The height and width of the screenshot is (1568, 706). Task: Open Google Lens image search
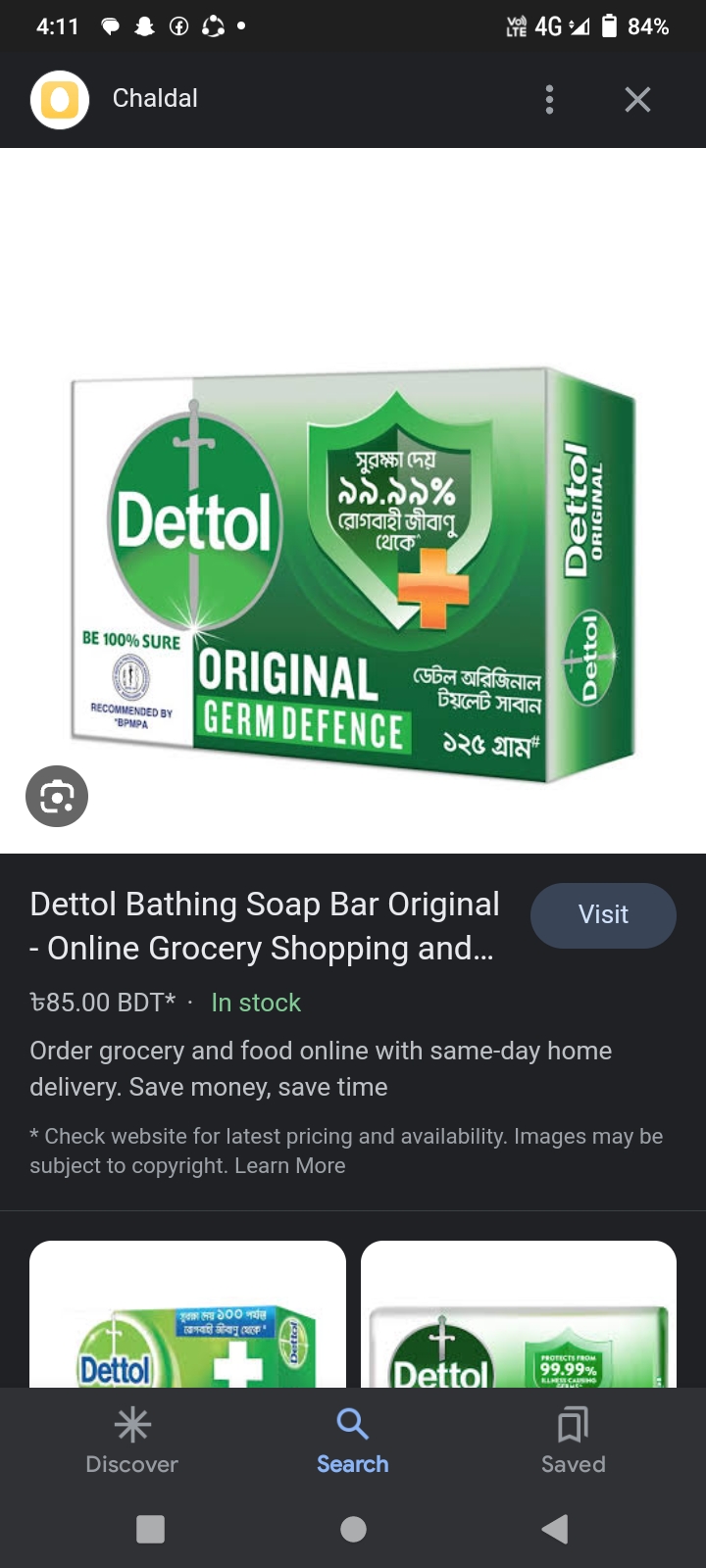click(56, 796)
